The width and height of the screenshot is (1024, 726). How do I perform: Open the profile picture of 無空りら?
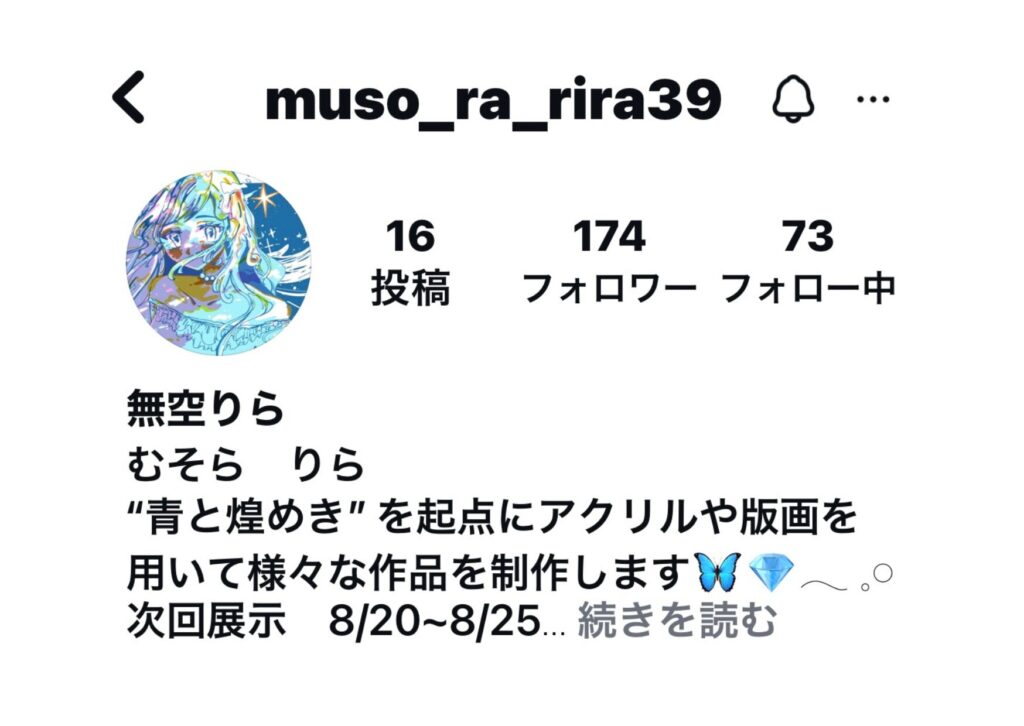click(x=218, y=262)
